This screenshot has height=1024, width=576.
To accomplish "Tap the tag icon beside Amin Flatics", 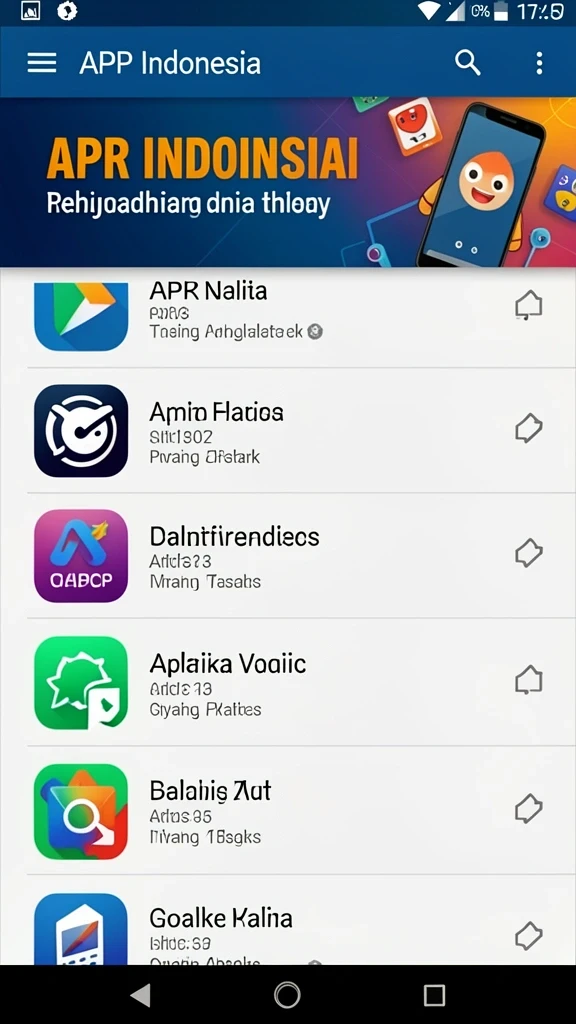I will point(528,429).
